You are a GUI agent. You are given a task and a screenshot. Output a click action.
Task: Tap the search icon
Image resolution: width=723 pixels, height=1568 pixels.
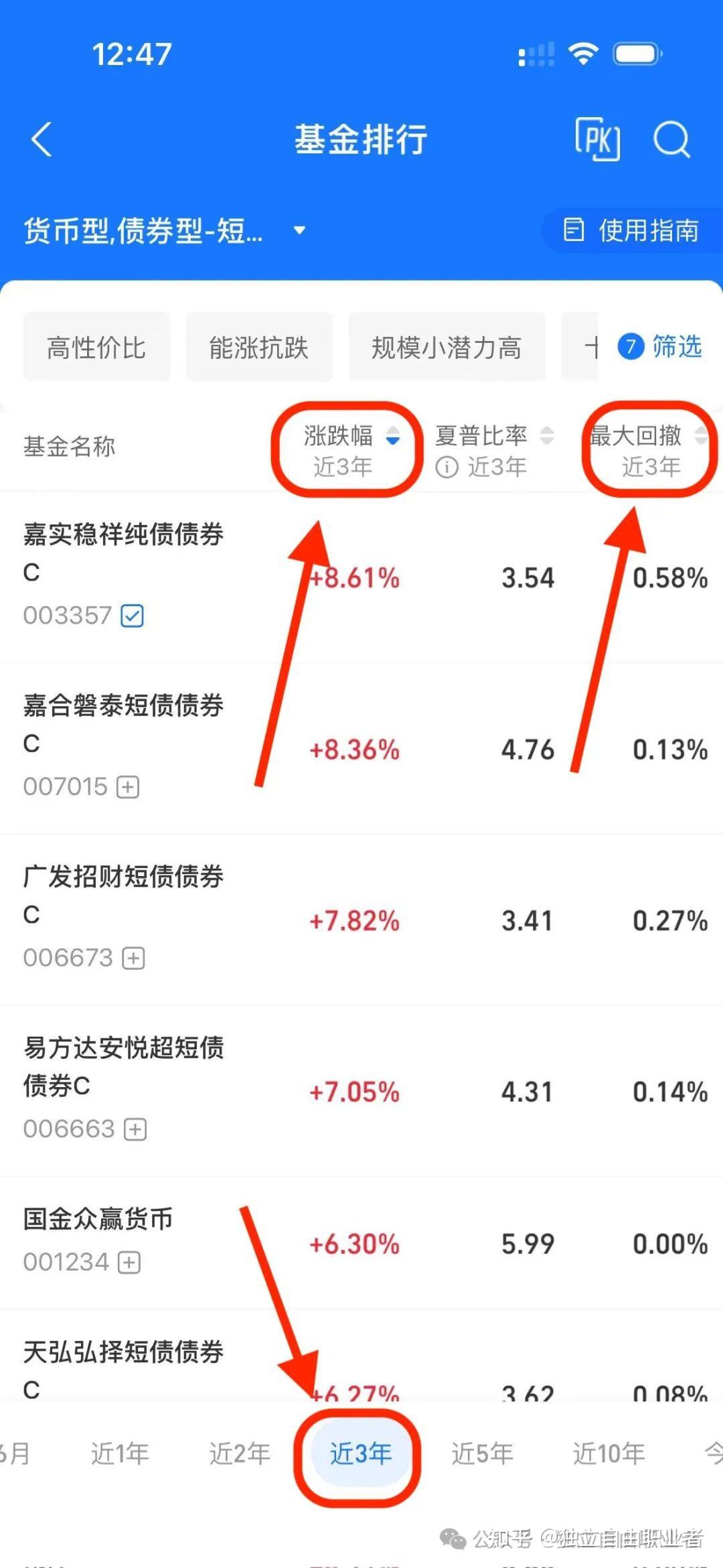[x=673, y=140]
